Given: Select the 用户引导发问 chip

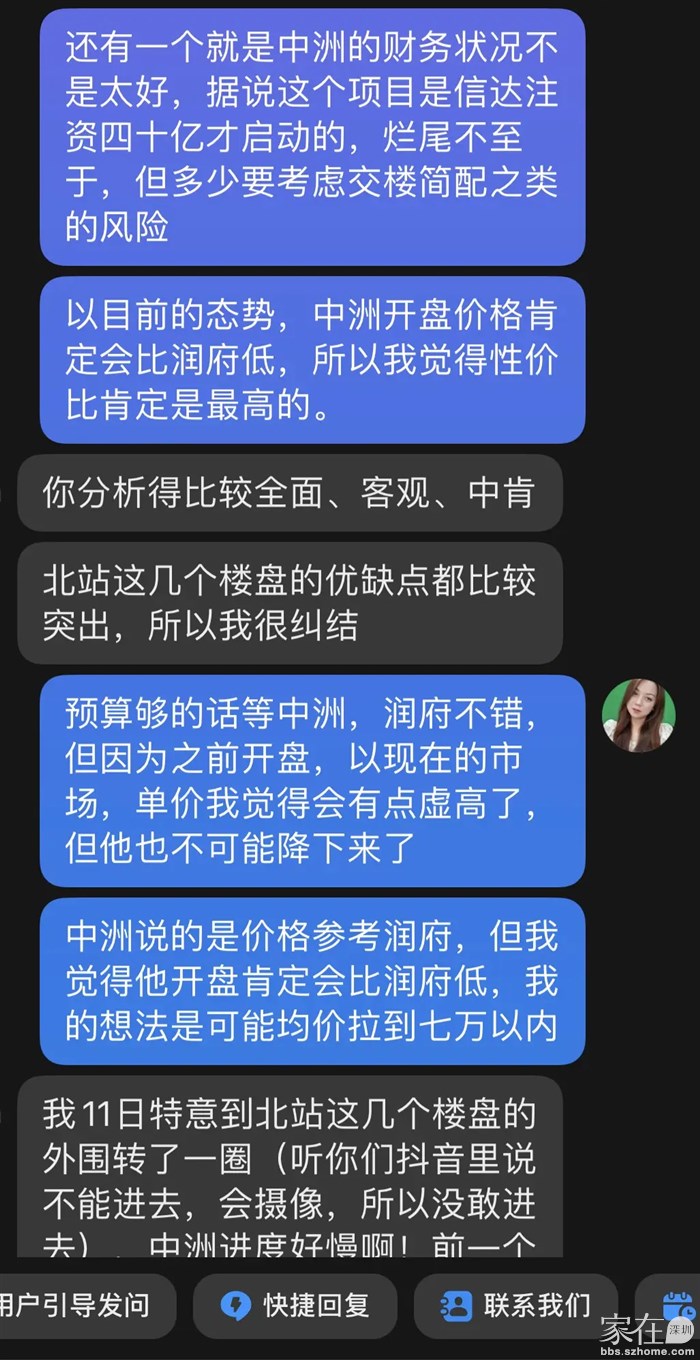Looking at the screenshot, I should (80, 1305).
